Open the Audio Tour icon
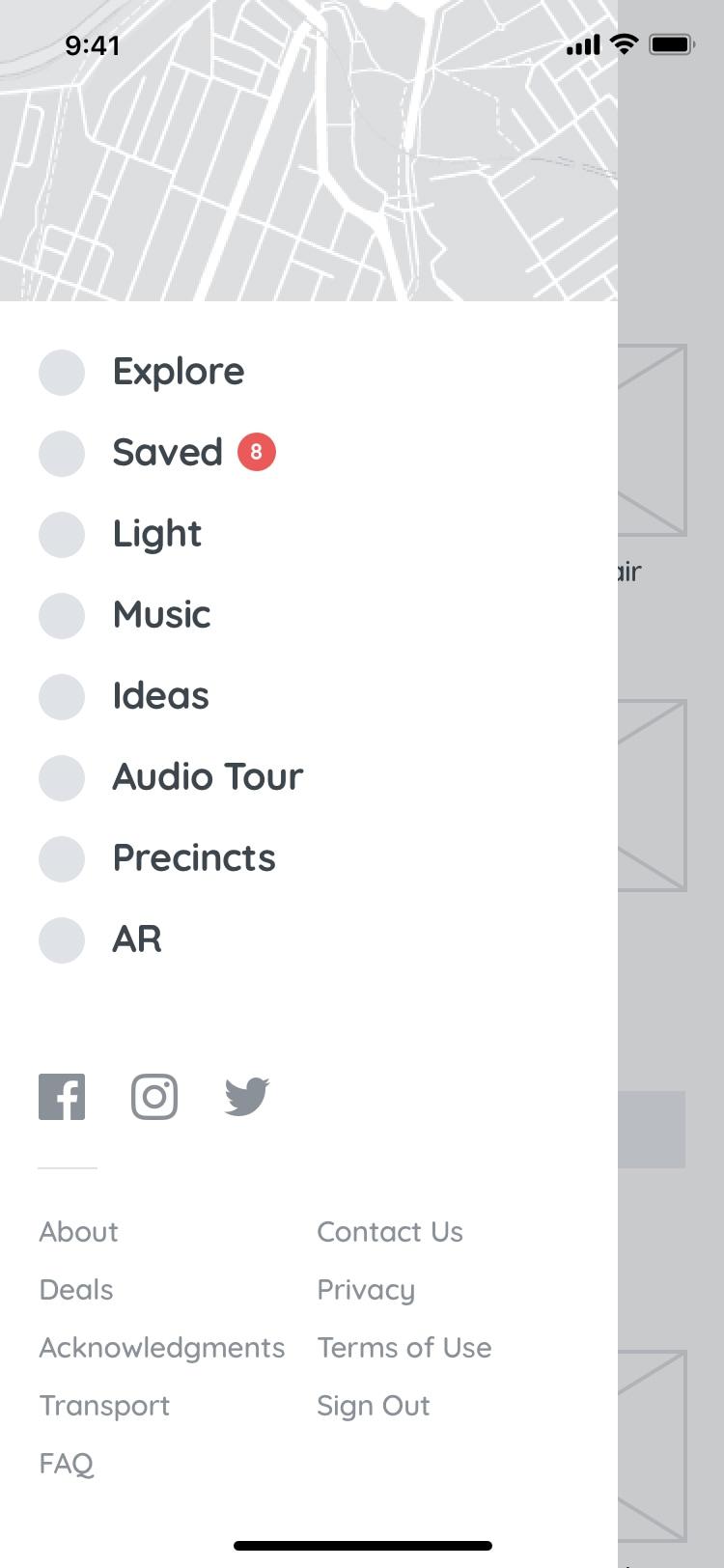Viewport: 724px width, 1568px height. tap(62, 778)
